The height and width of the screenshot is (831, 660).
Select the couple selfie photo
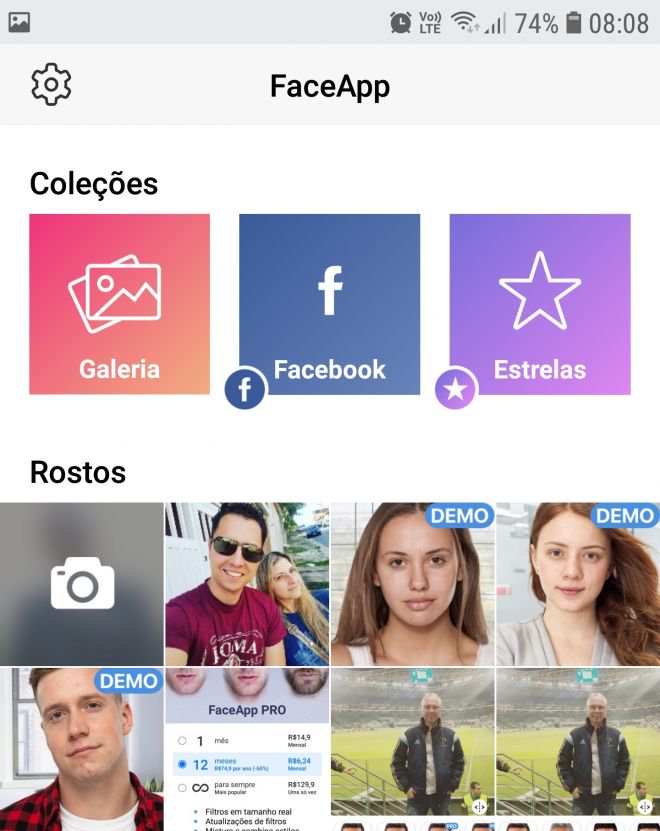[x=246, y=584]
